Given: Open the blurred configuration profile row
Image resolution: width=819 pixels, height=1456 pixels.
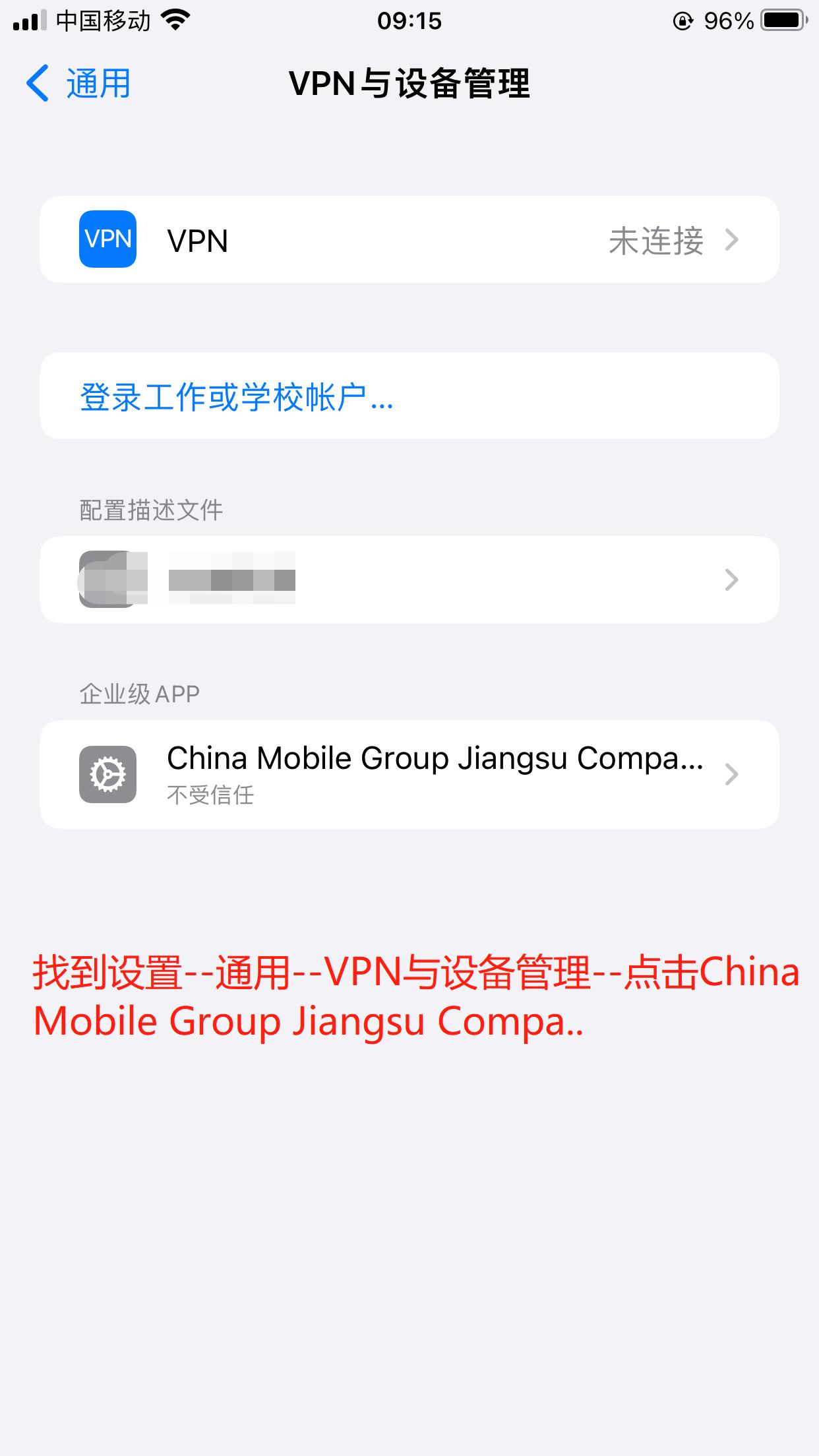Looking at the screenshot, I should [x=409, y=580].
